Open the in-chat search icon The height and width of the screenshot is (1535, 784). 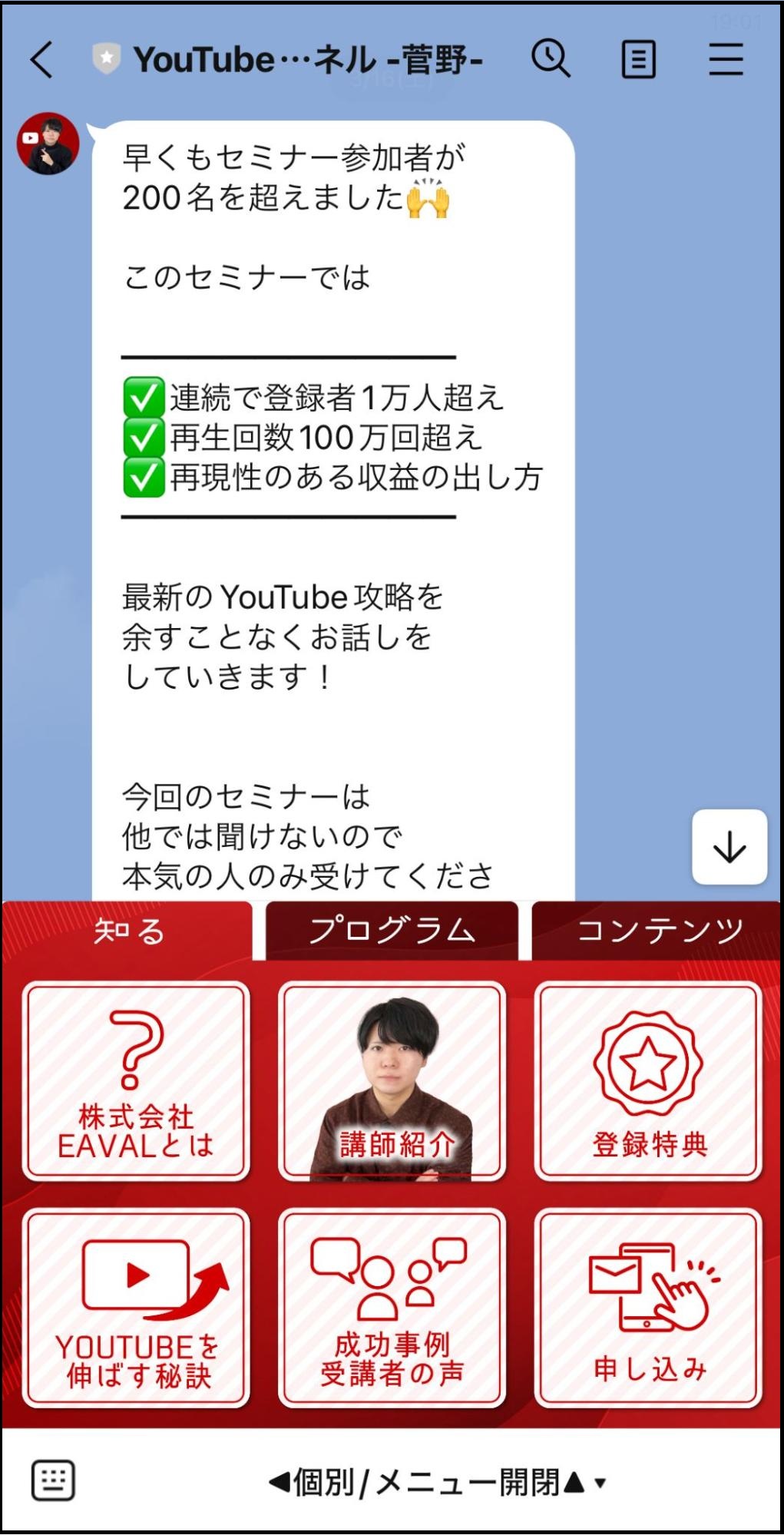pos(551,60)
